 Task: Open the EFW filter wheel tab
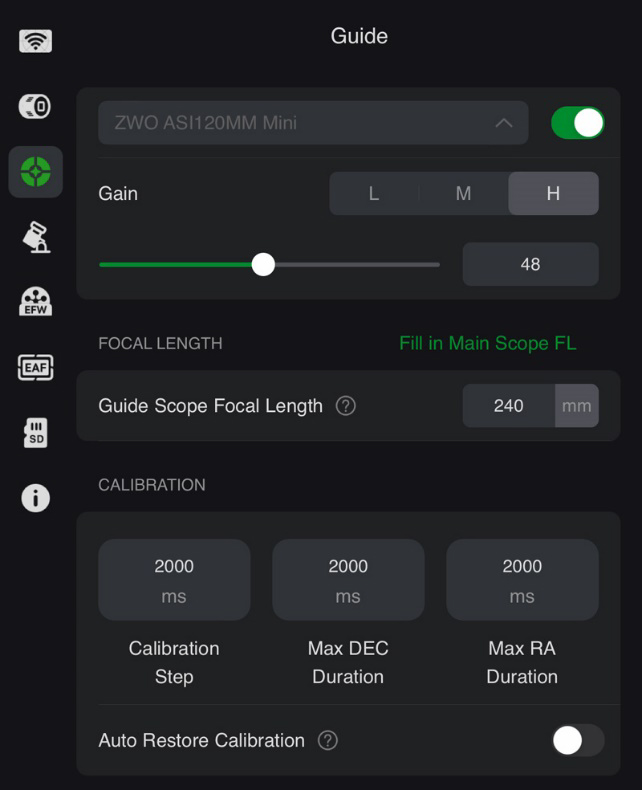pos(35,301)
